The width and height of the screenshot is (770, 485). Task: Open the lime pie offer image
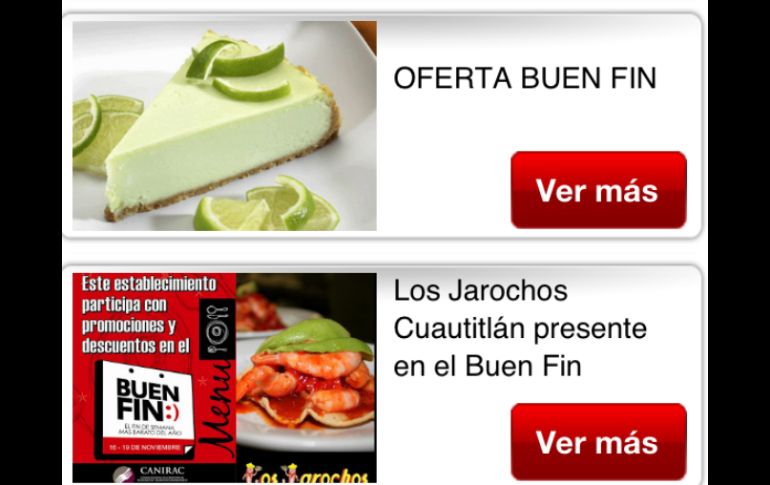point(224,126)
